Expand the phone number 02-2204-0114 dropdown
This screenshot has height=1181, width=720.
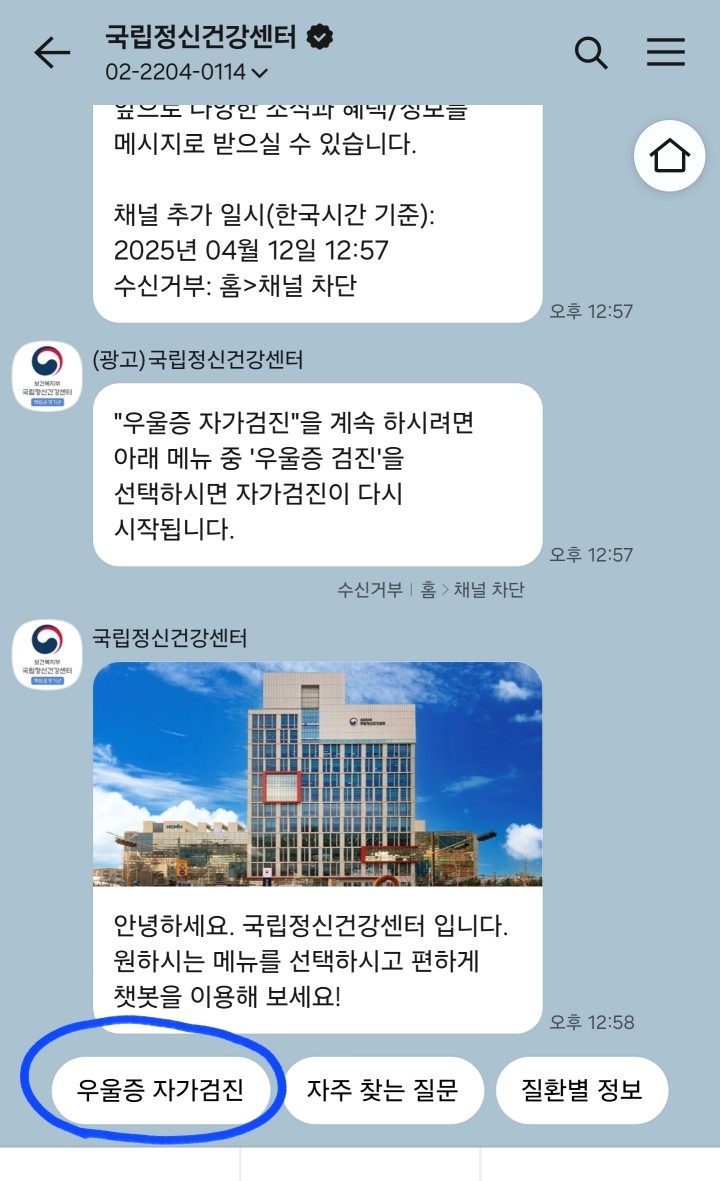(x=187, y=72)
